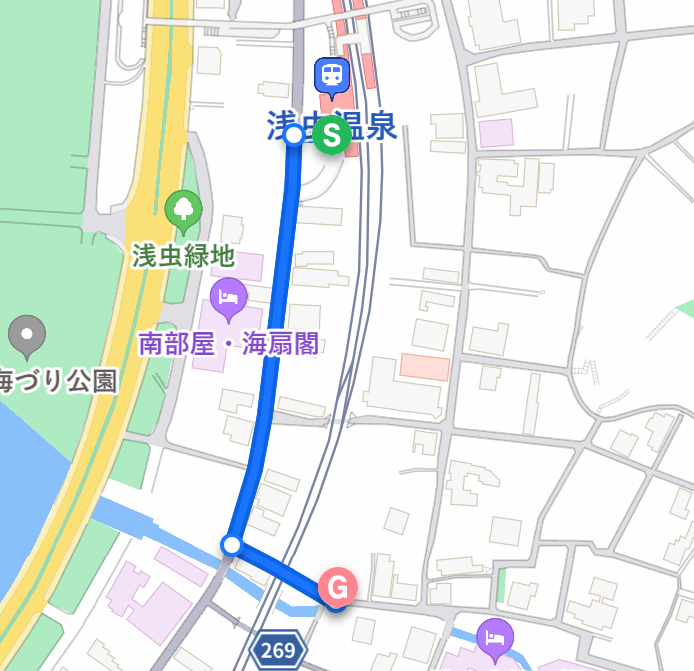
Task: Select the red G goal marker
Action: pos(339,587)
